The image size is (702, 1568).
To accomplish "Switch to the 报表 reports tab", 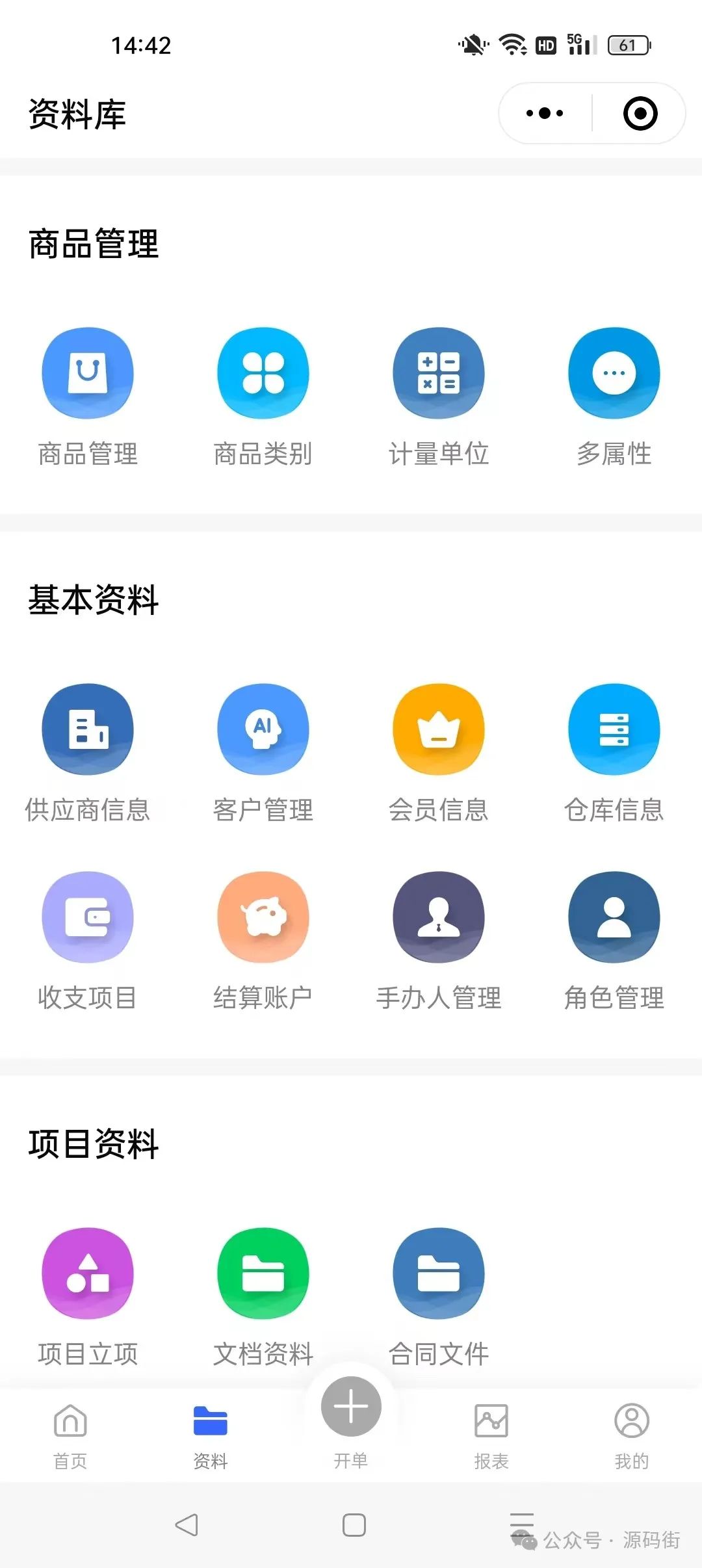I will pyautogui.click(x=491, y=1435).
